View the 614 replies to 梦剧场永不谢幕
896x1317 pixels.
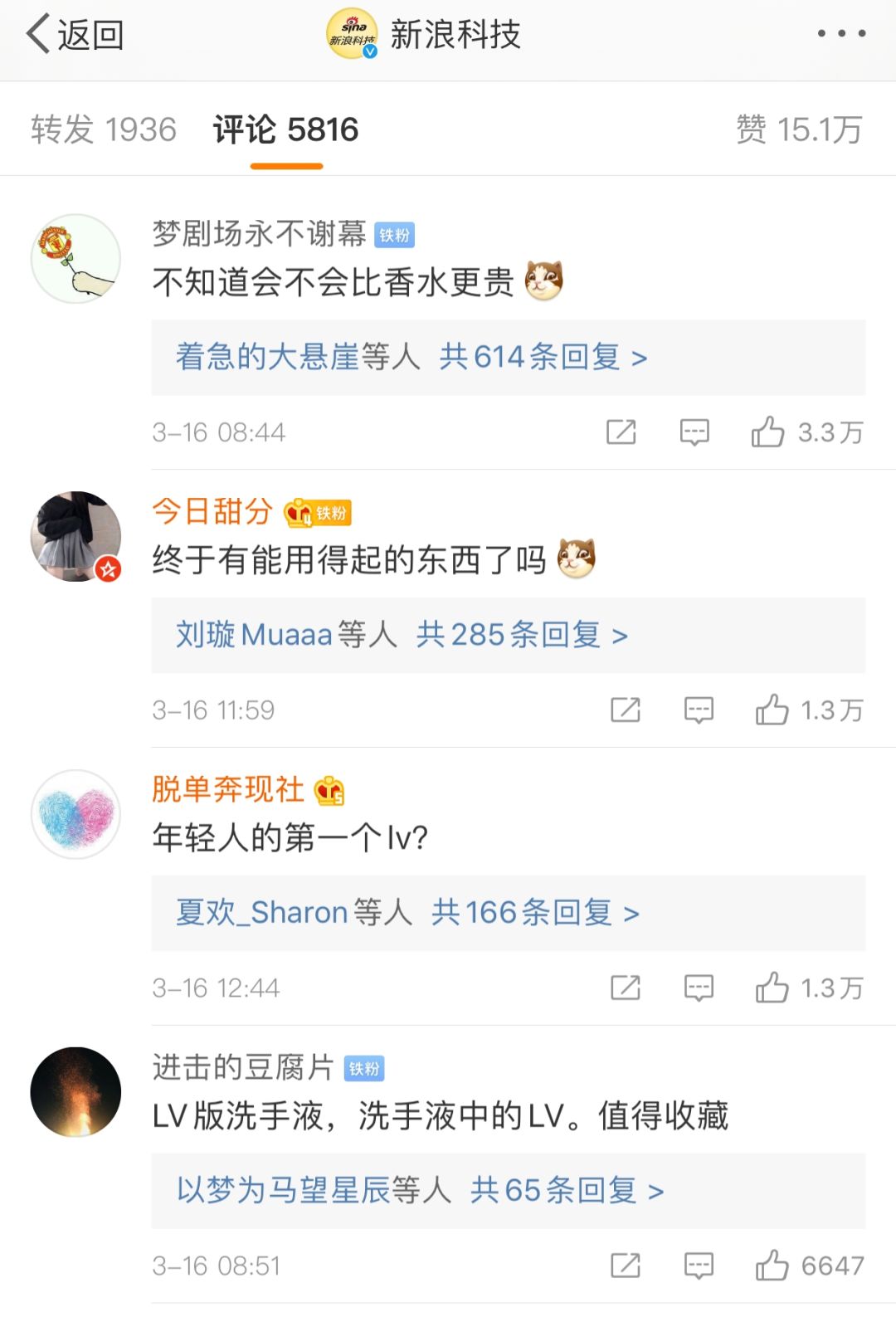point(411,357)
